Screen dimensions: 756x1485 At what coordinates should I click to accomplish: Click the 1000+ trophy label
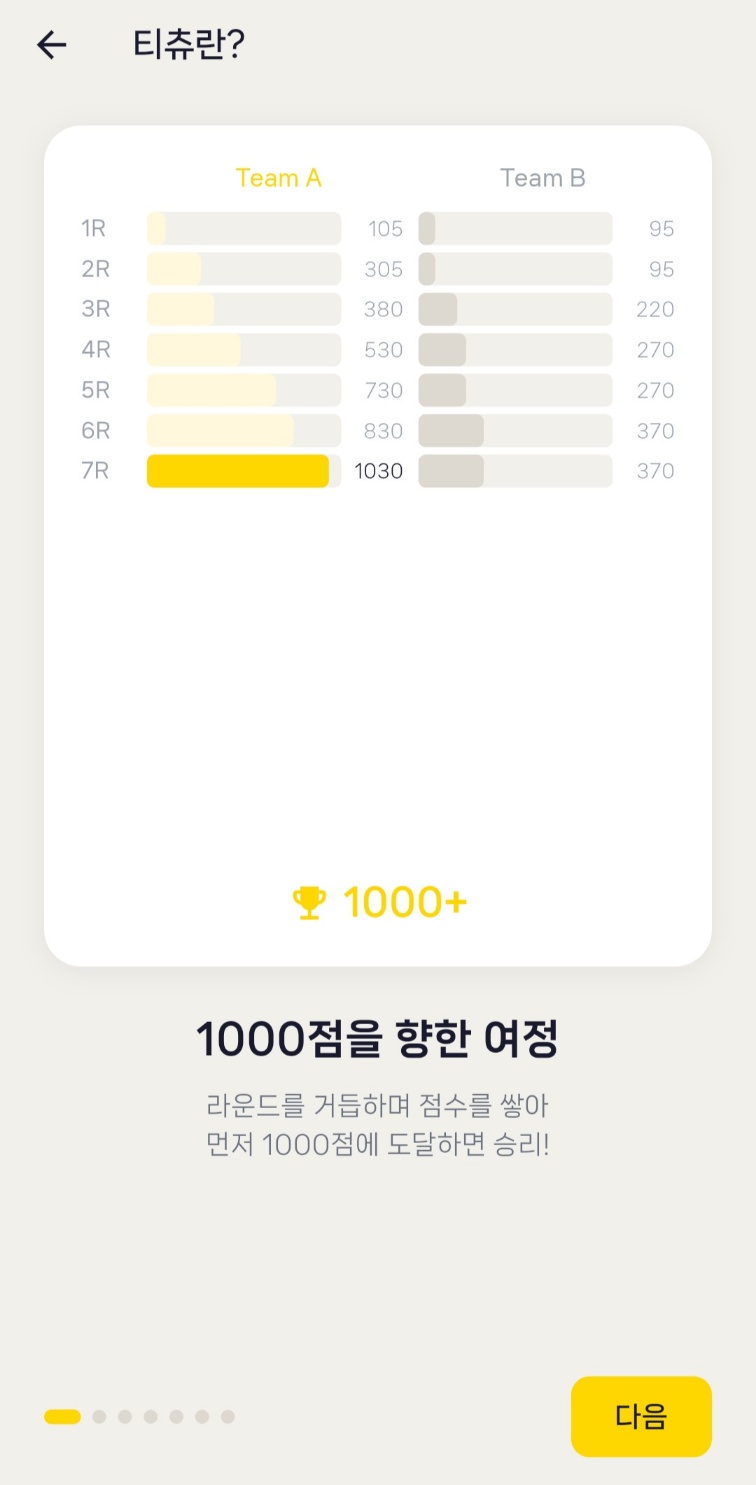tap(380, 900)
